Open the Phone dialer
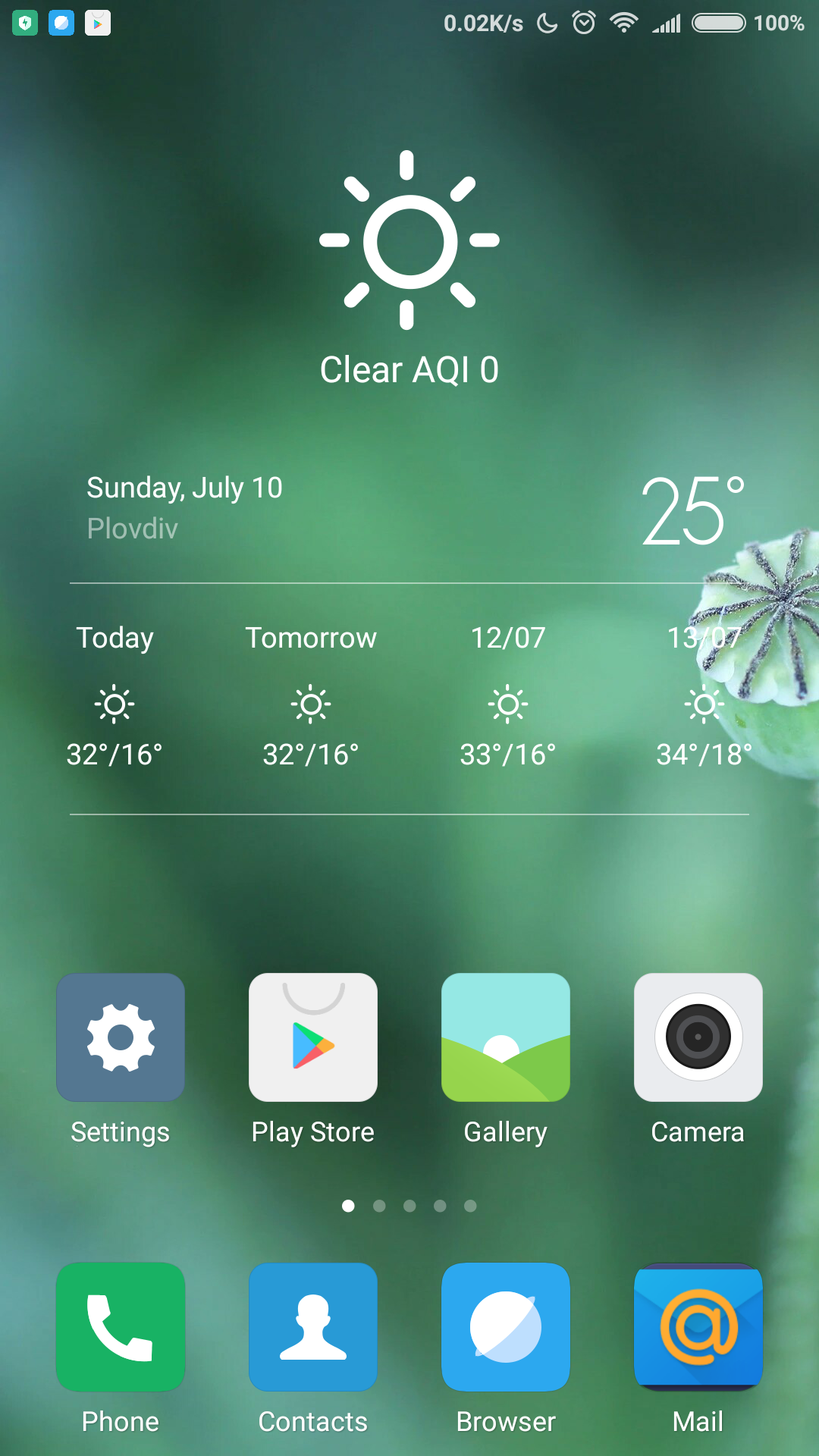The image size is (819, 1456). (x=121, y=1327)
